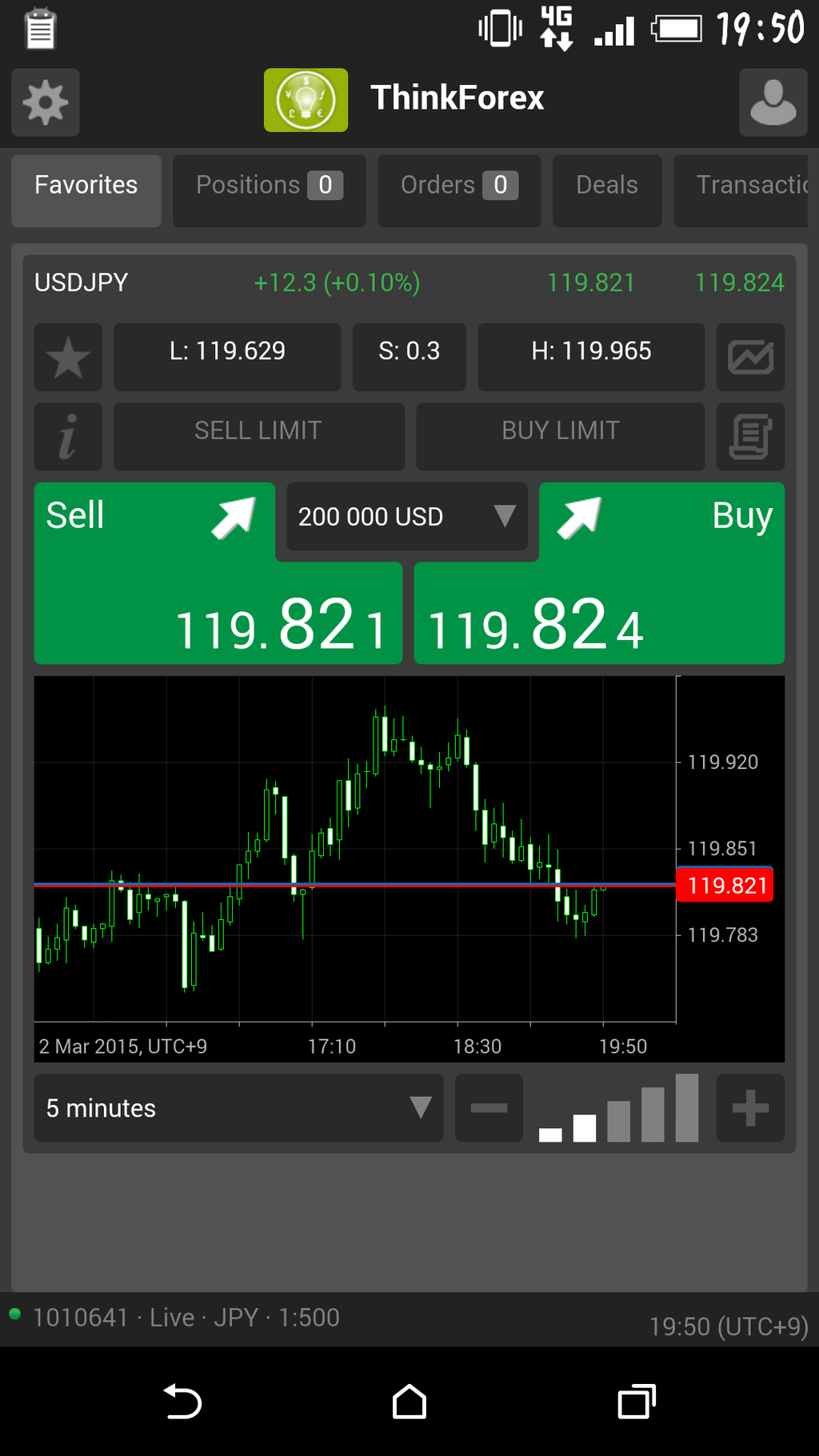Viewport: 819px width, 1456px height.
Task: Change the 5 minutes timeframe dropdown
Action: click(x=238, y=1108)
